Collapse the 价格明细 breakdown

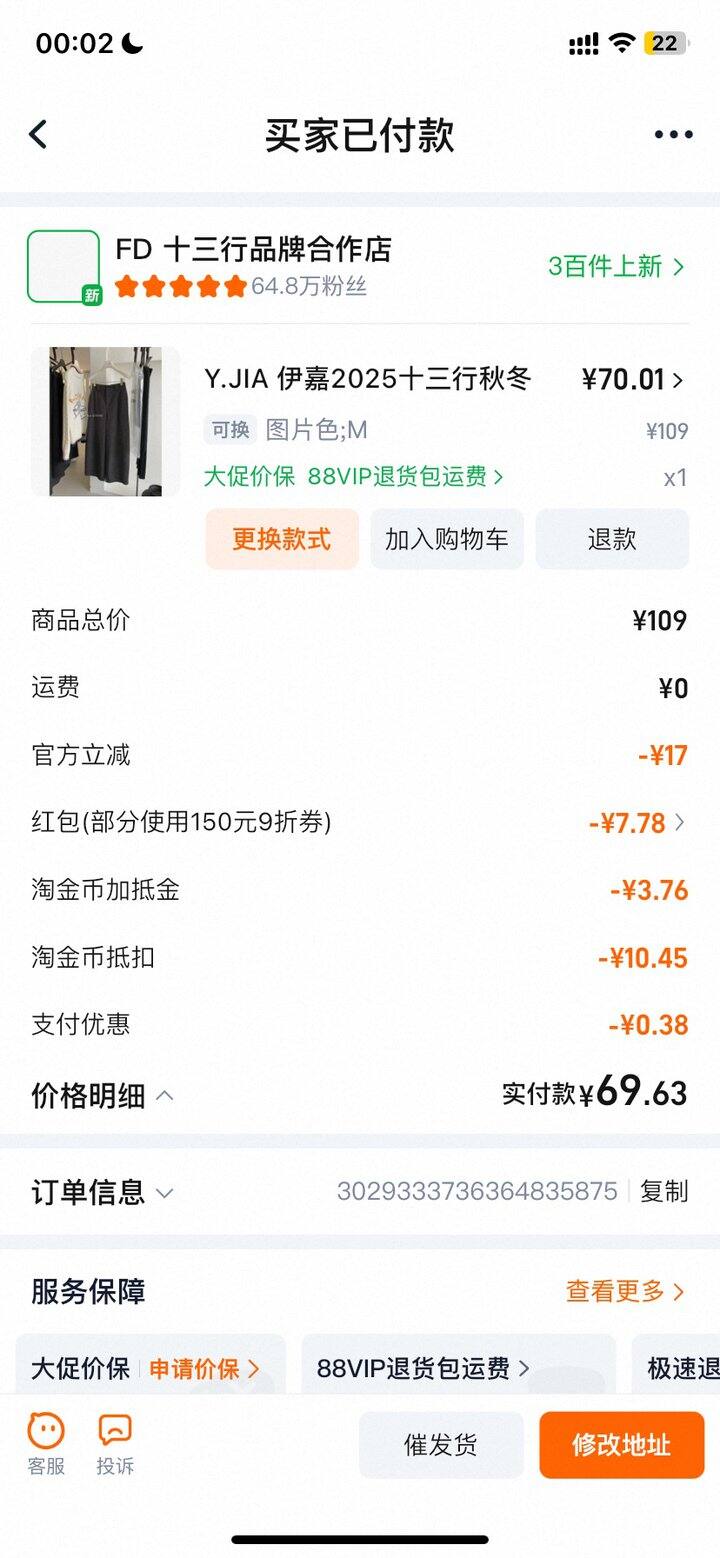pyautogui.click(x=102, y=1096)
